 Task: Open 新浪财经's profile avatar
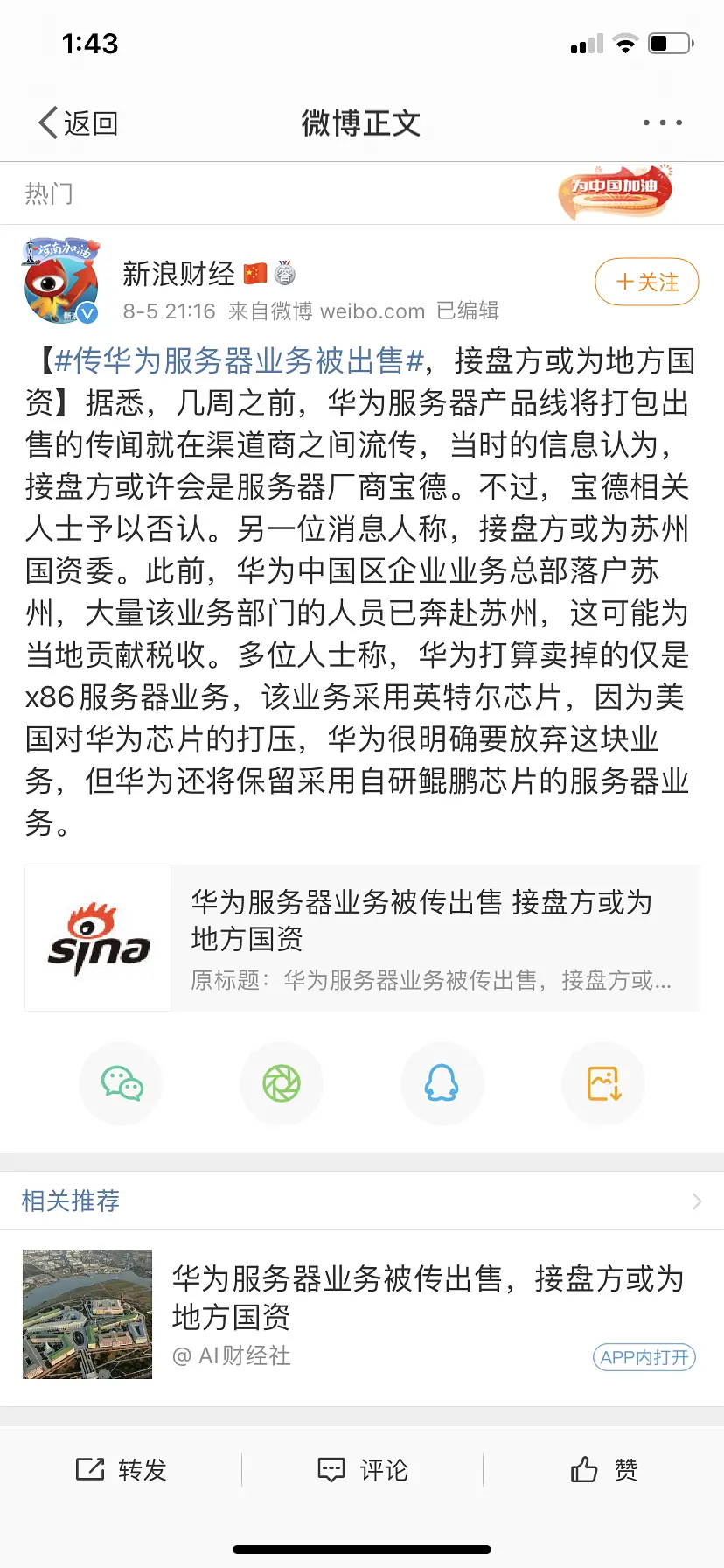(60, 281)
